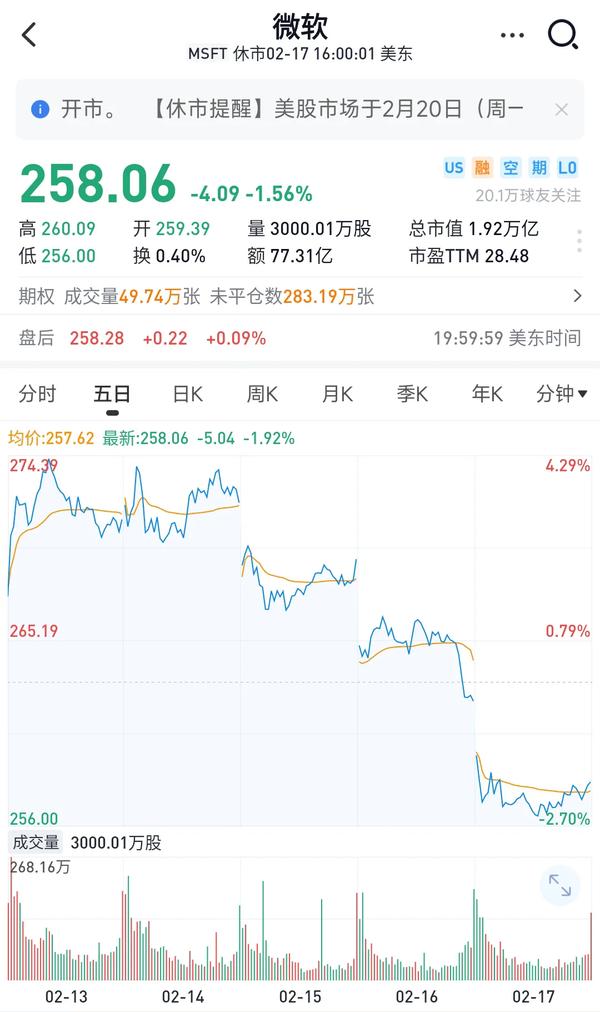Select the 五日 chart tab

point(112,393)
